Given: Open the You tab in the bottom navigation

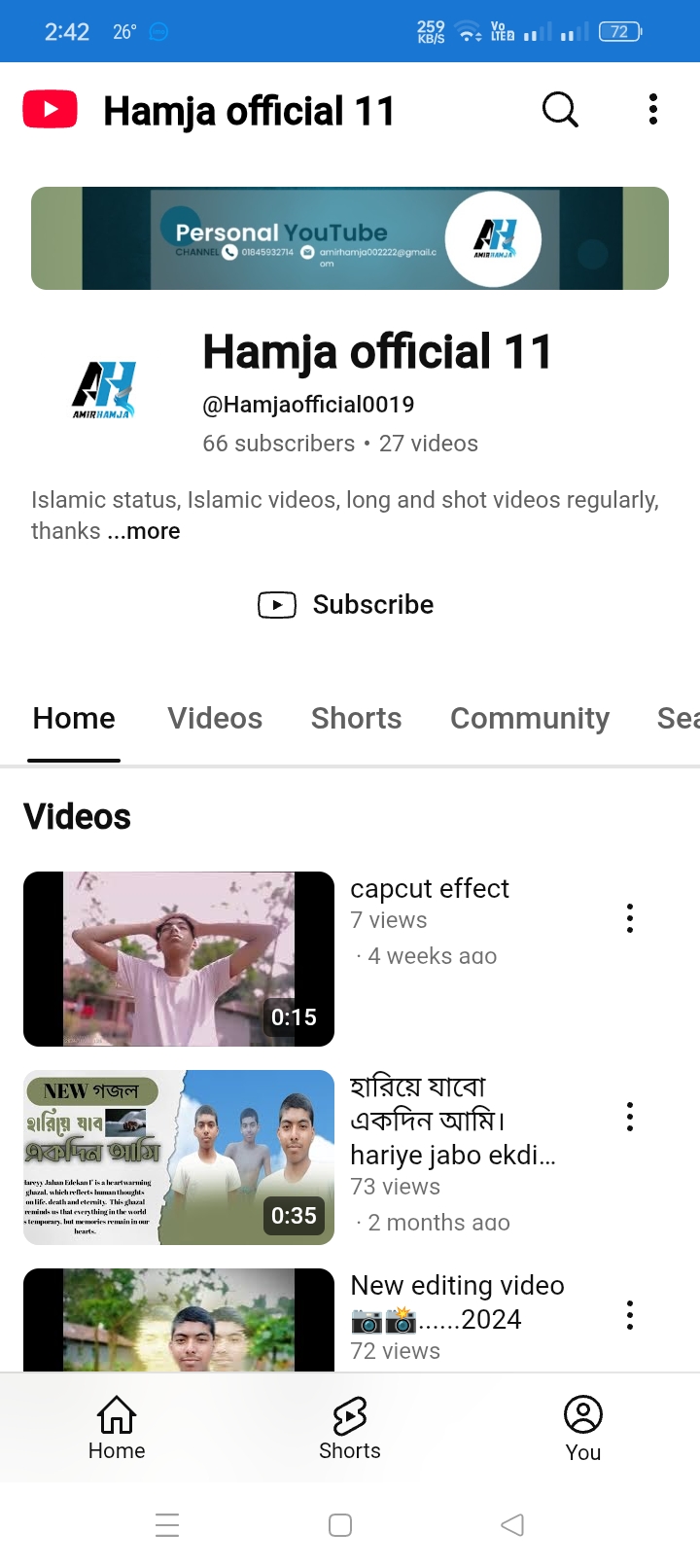Looking at the screenshot, I should pos(583,1428).
